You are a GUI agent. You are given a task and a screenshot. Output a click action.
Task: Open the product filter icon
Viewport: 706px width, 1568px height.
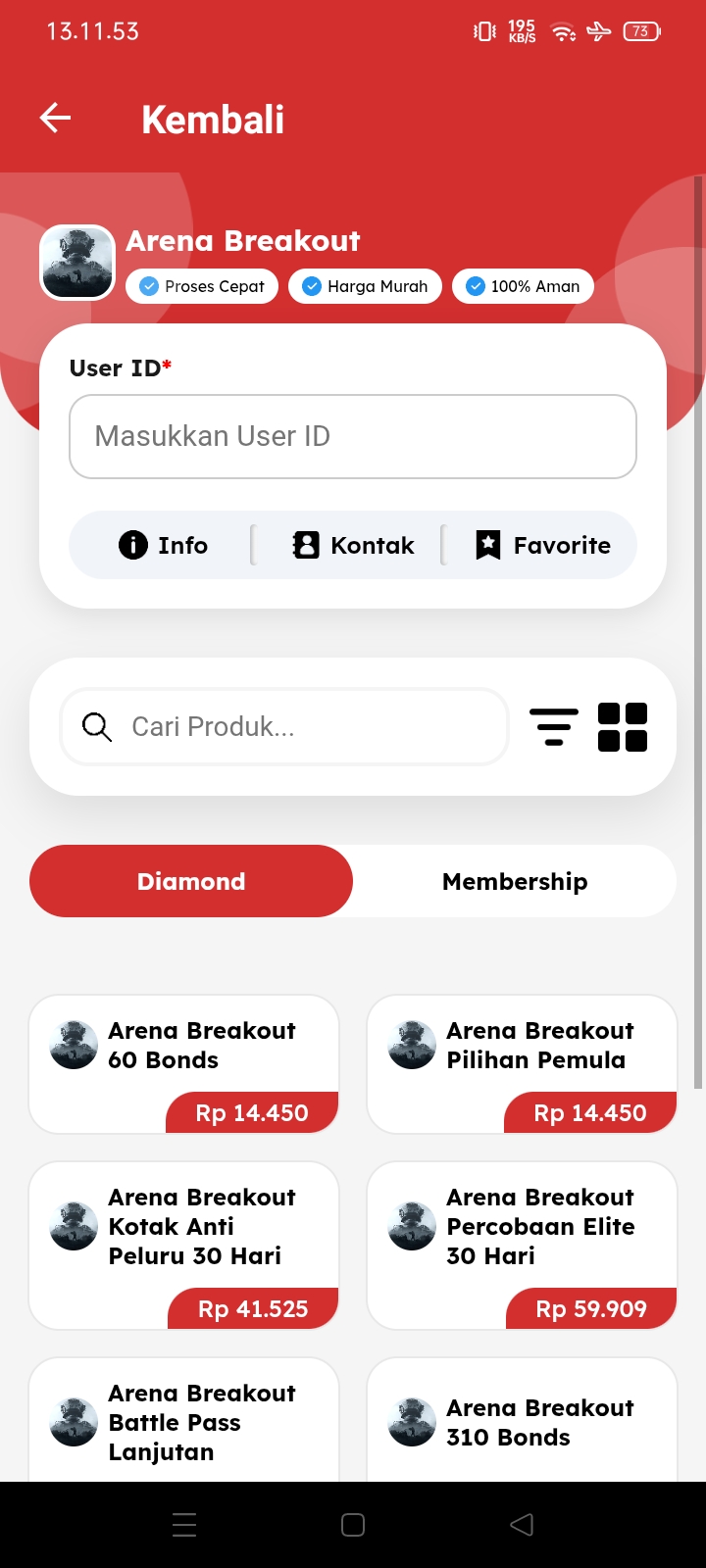pos(554,727)
